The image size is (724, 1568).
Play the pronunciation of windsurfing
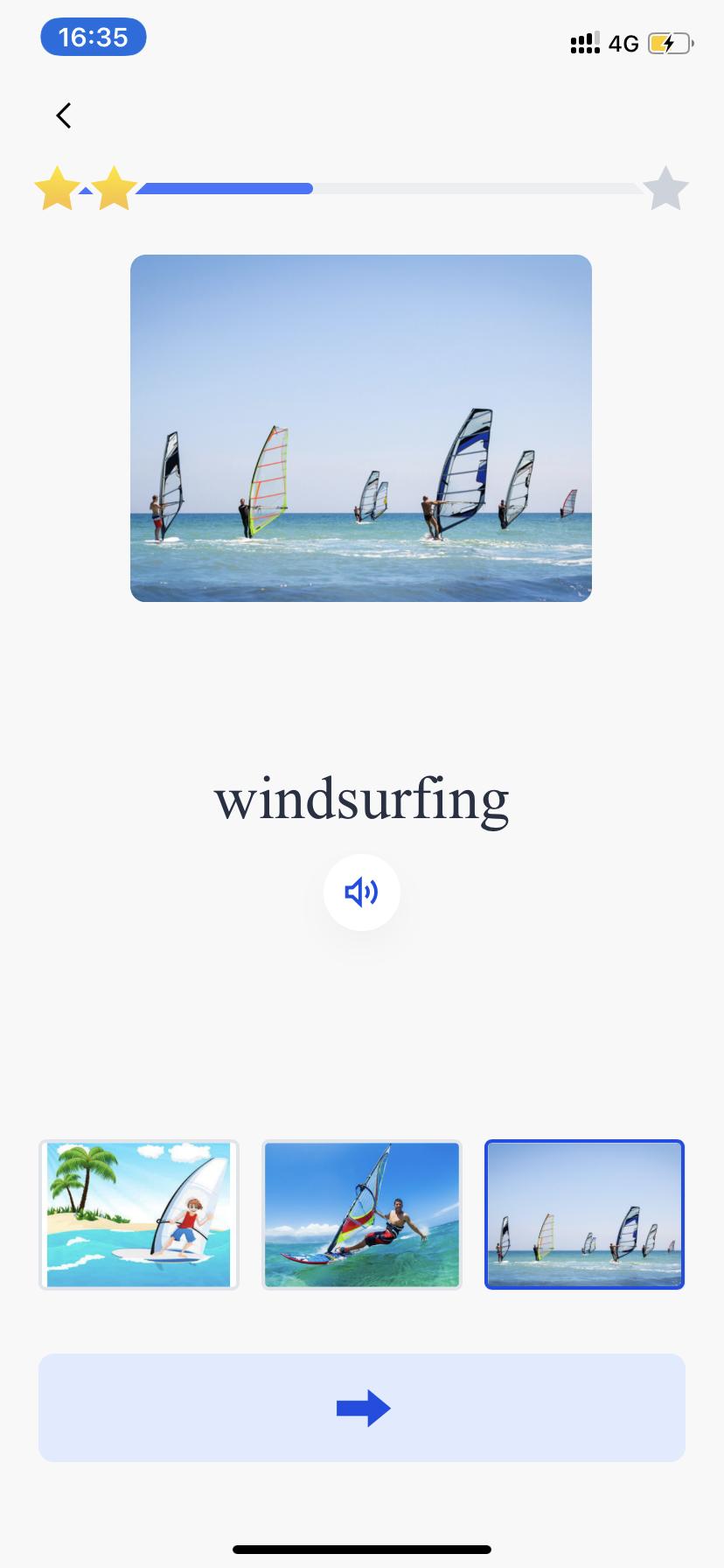pyautogui.click(x=361, y=892)
